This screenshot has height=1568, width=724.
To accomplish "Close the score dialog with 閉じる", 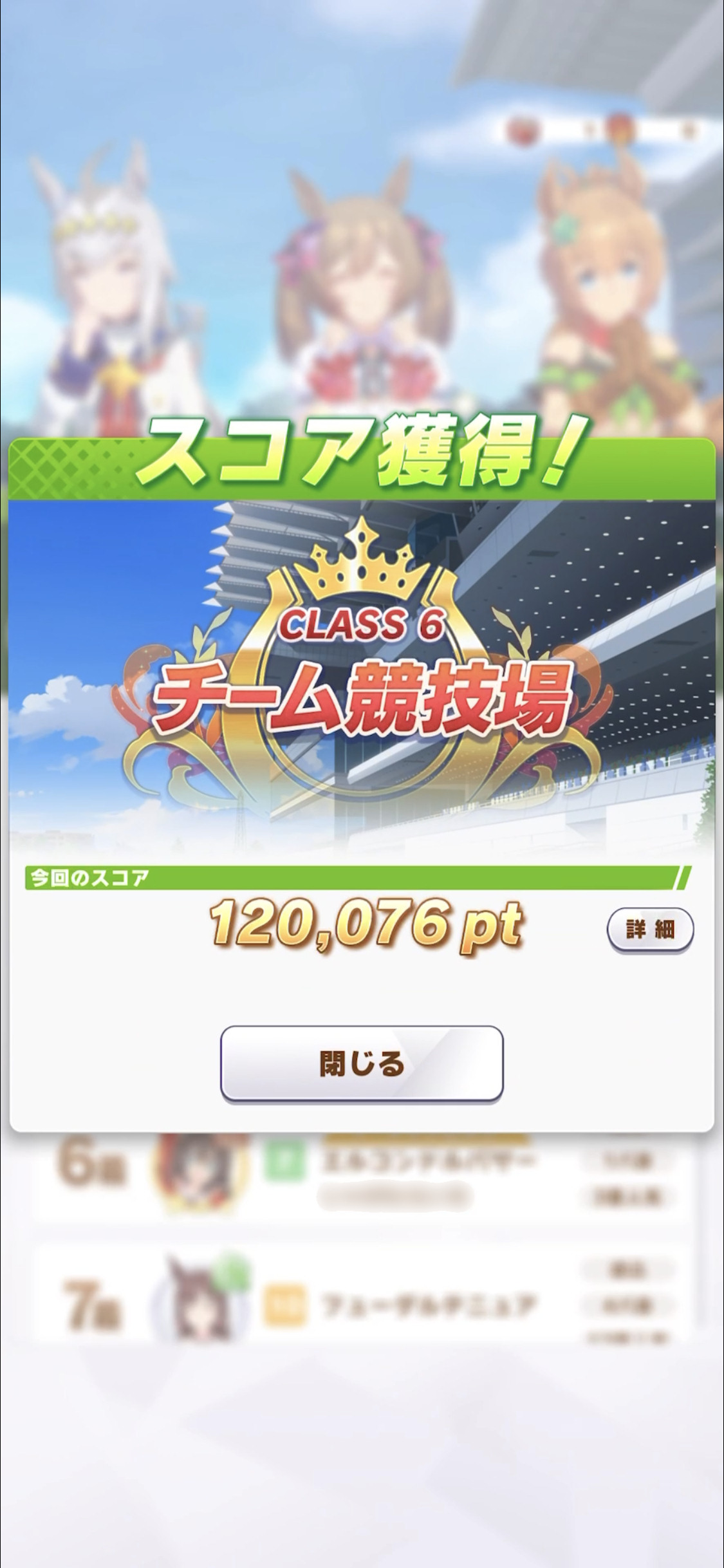I will pos(362,1063).
